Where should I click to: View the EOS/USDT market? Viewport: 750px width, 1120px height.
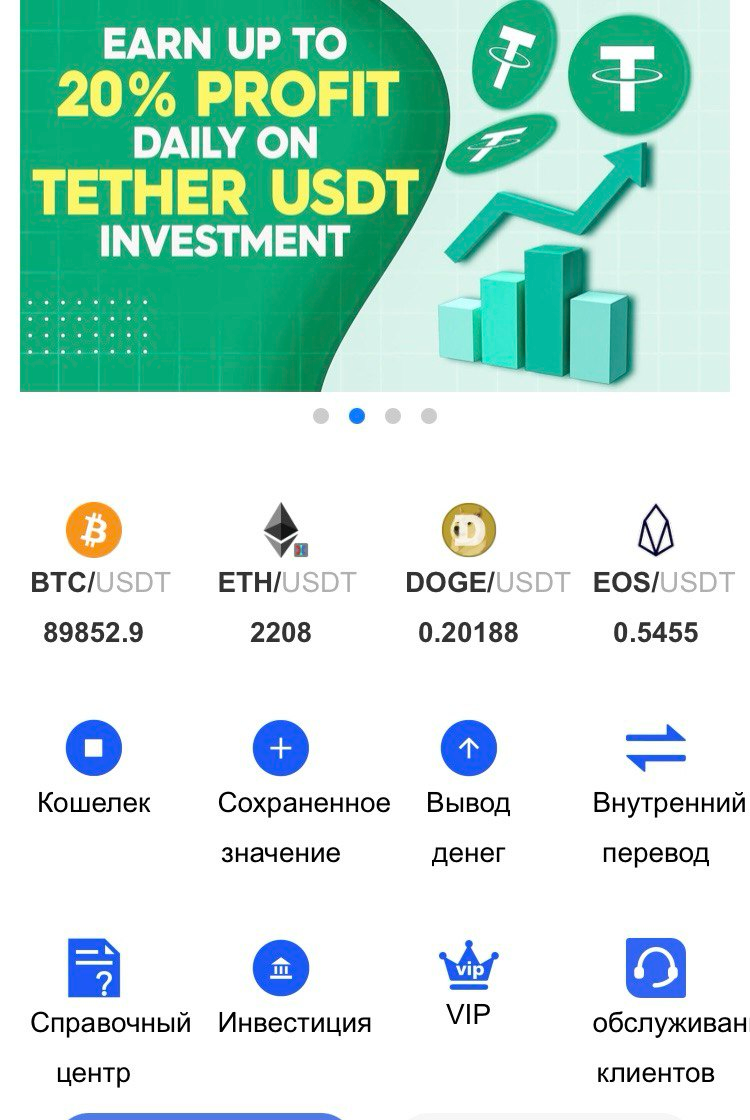pyautogui.click(x=656, y=574)
